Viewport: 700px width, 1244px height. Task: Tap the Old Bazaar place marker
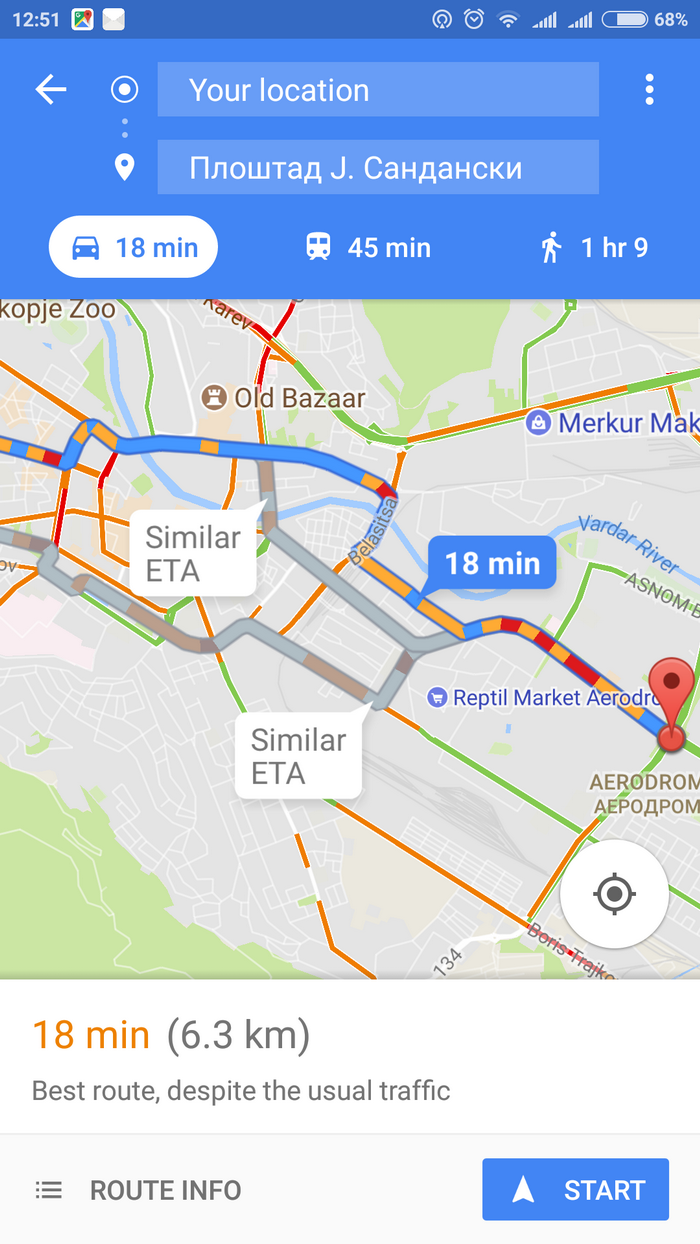pos(212,398)
